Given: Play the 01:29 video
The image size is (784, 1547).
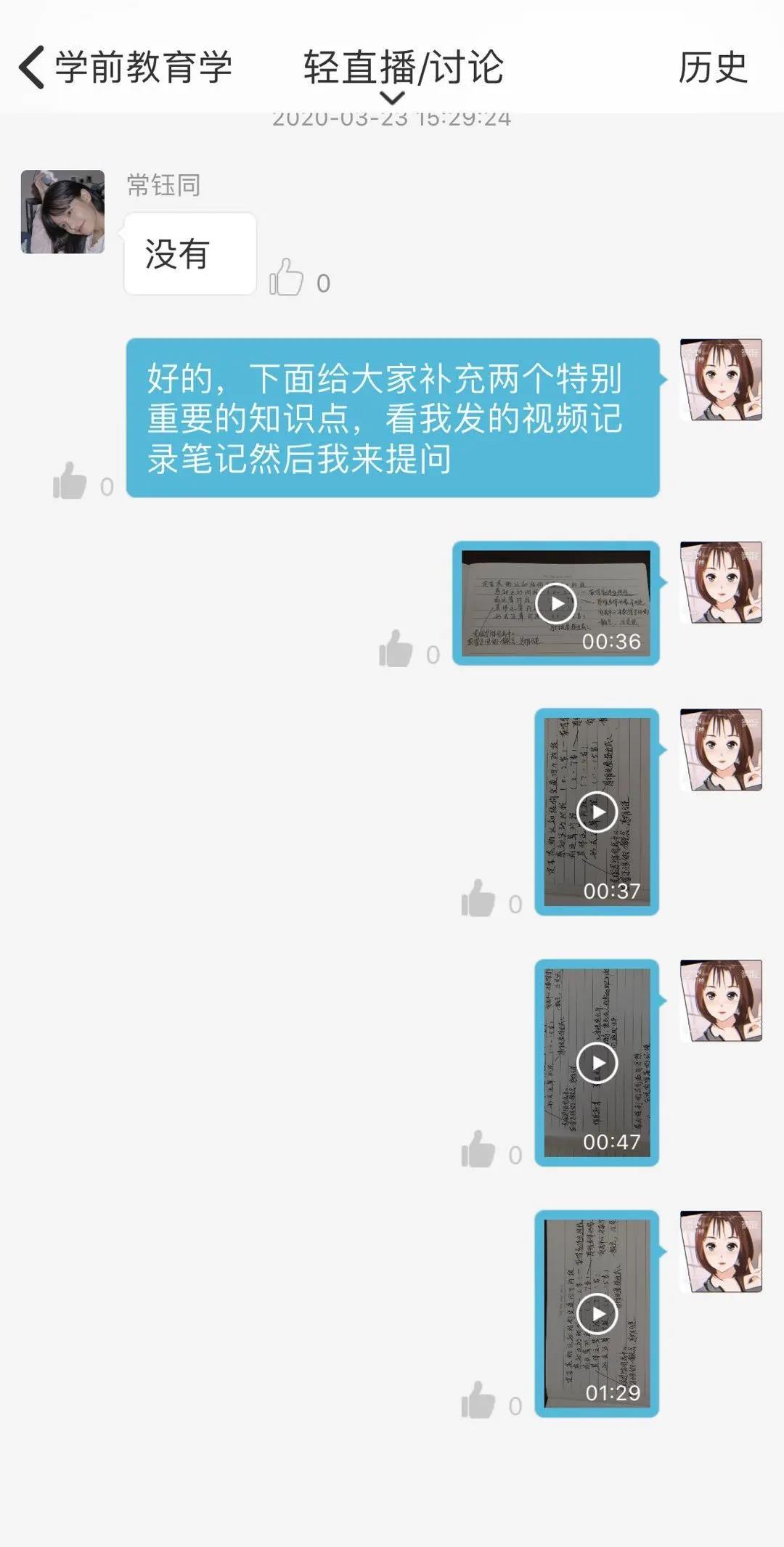Looking at the screenshot, I should coord(597,1313).
